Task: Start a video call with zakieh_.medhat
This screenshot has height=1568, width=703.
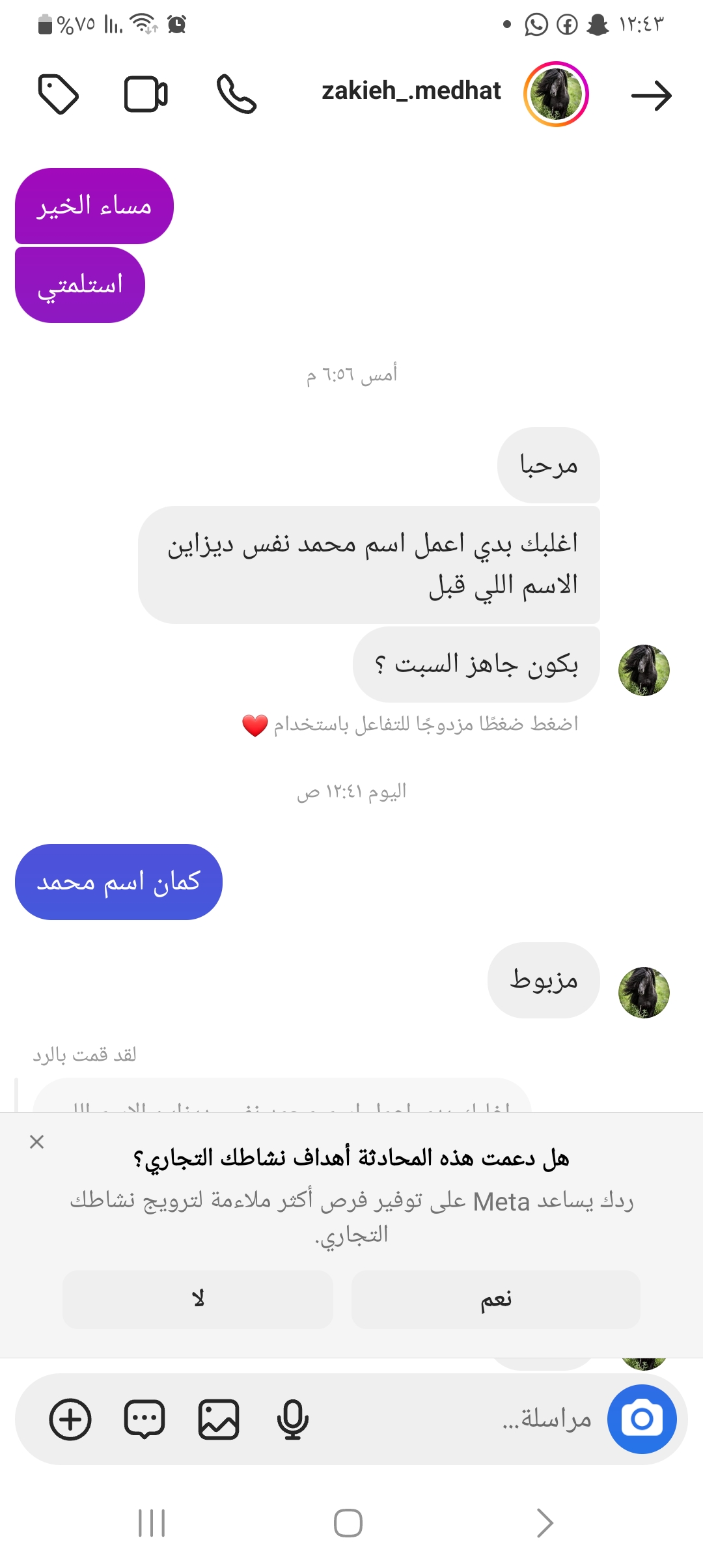Action: point(146,94)
